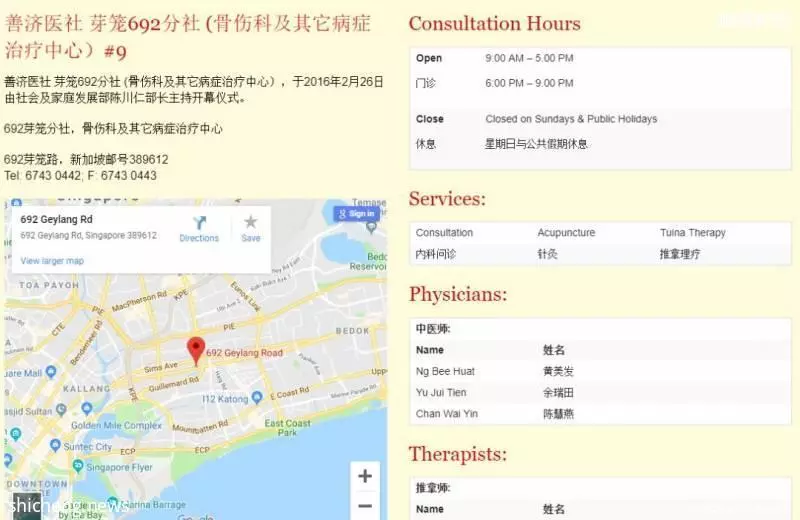Open Directions to 692 Geylang Rd
Image resolution: width=800 pixels, height=520 pixels.
pyautogui.click(x=198, y=227)
